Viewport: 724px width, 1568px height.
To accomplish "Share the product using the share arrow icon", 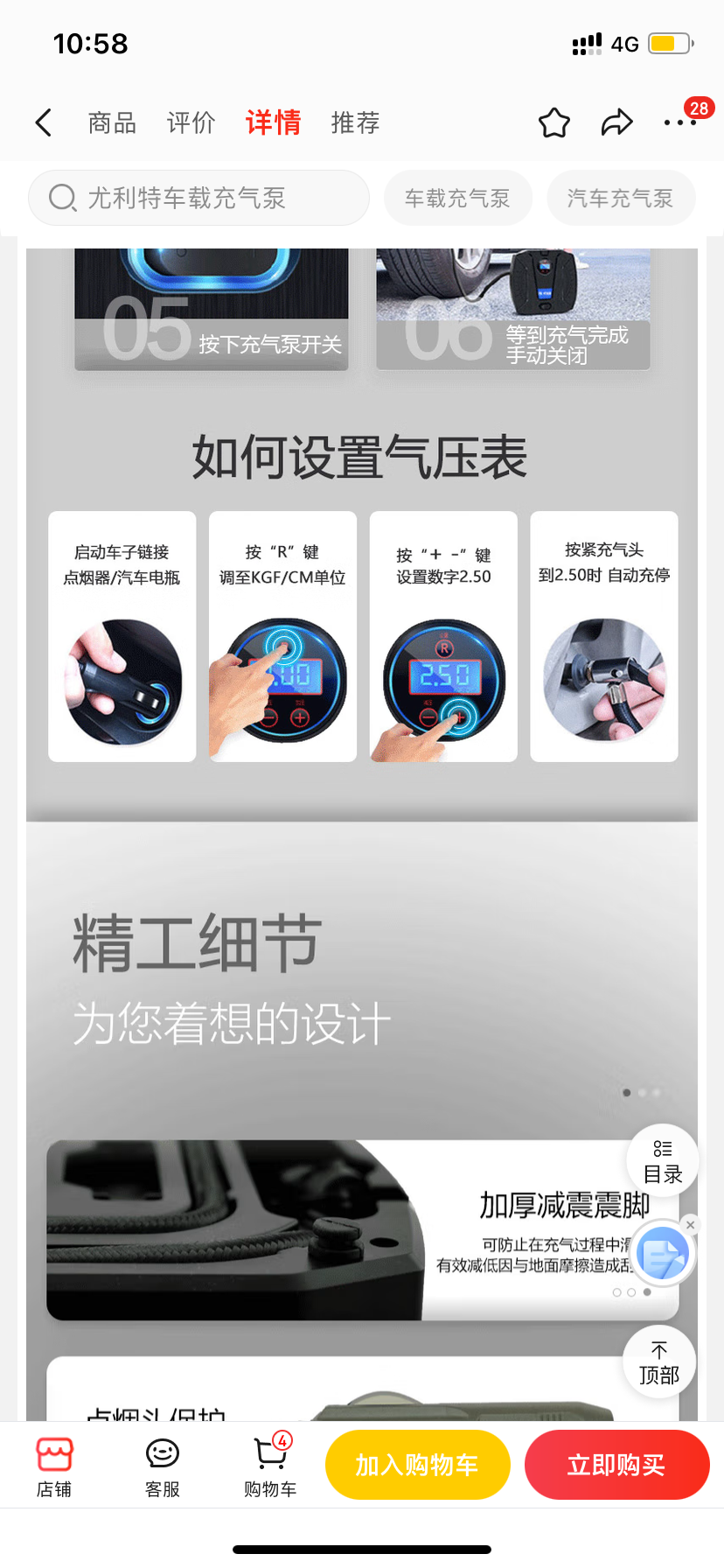I will pyautogui.click(x=616, y=122).
